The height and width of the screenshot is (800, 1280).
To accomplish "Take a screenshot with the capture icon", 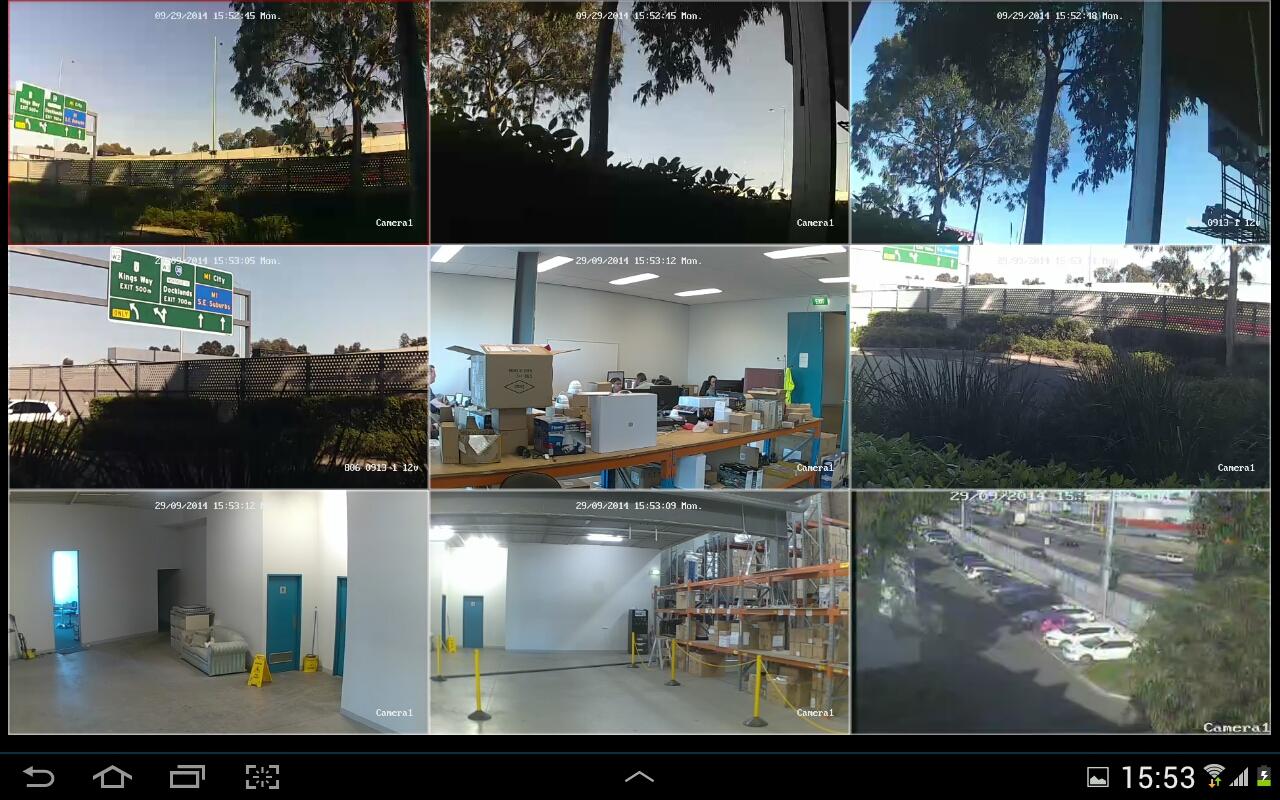I will (262, 776).
